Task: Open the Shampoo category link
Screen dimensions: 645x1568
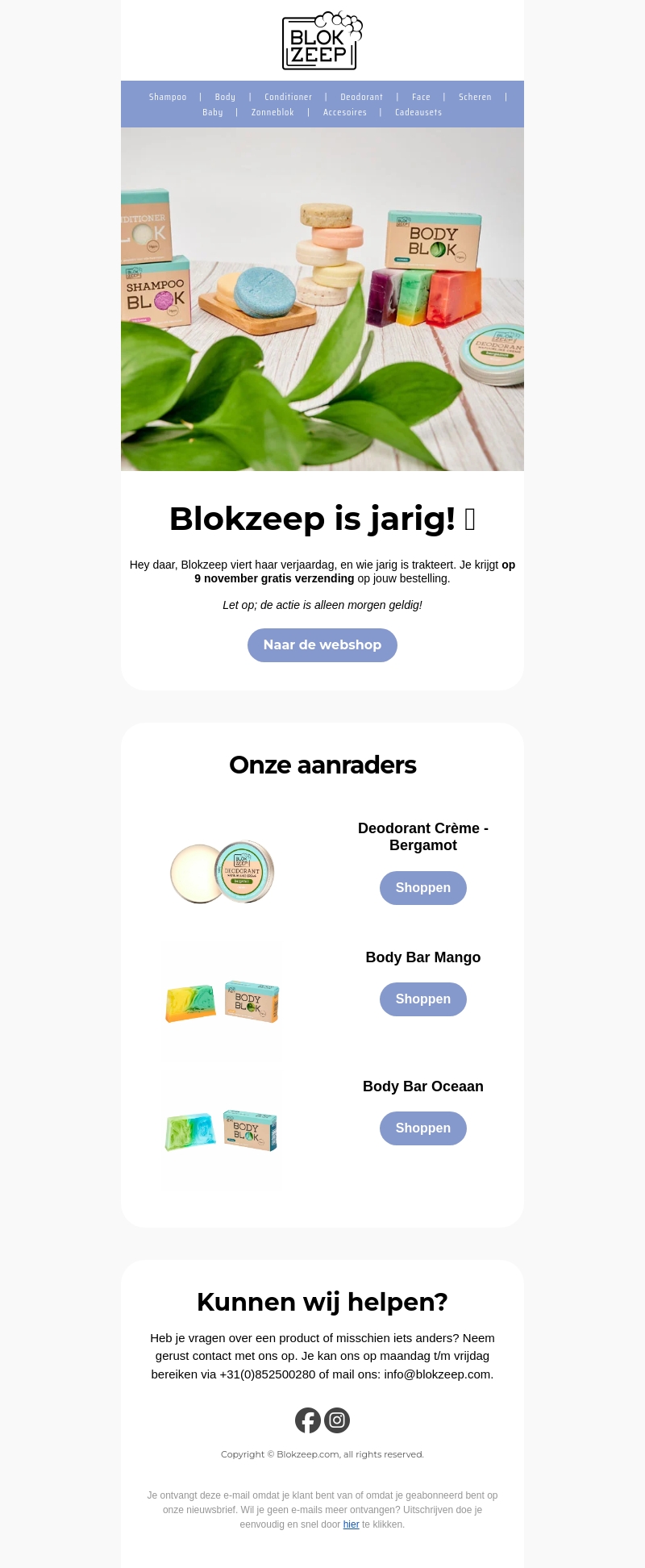Action: (x=168, y=97)
